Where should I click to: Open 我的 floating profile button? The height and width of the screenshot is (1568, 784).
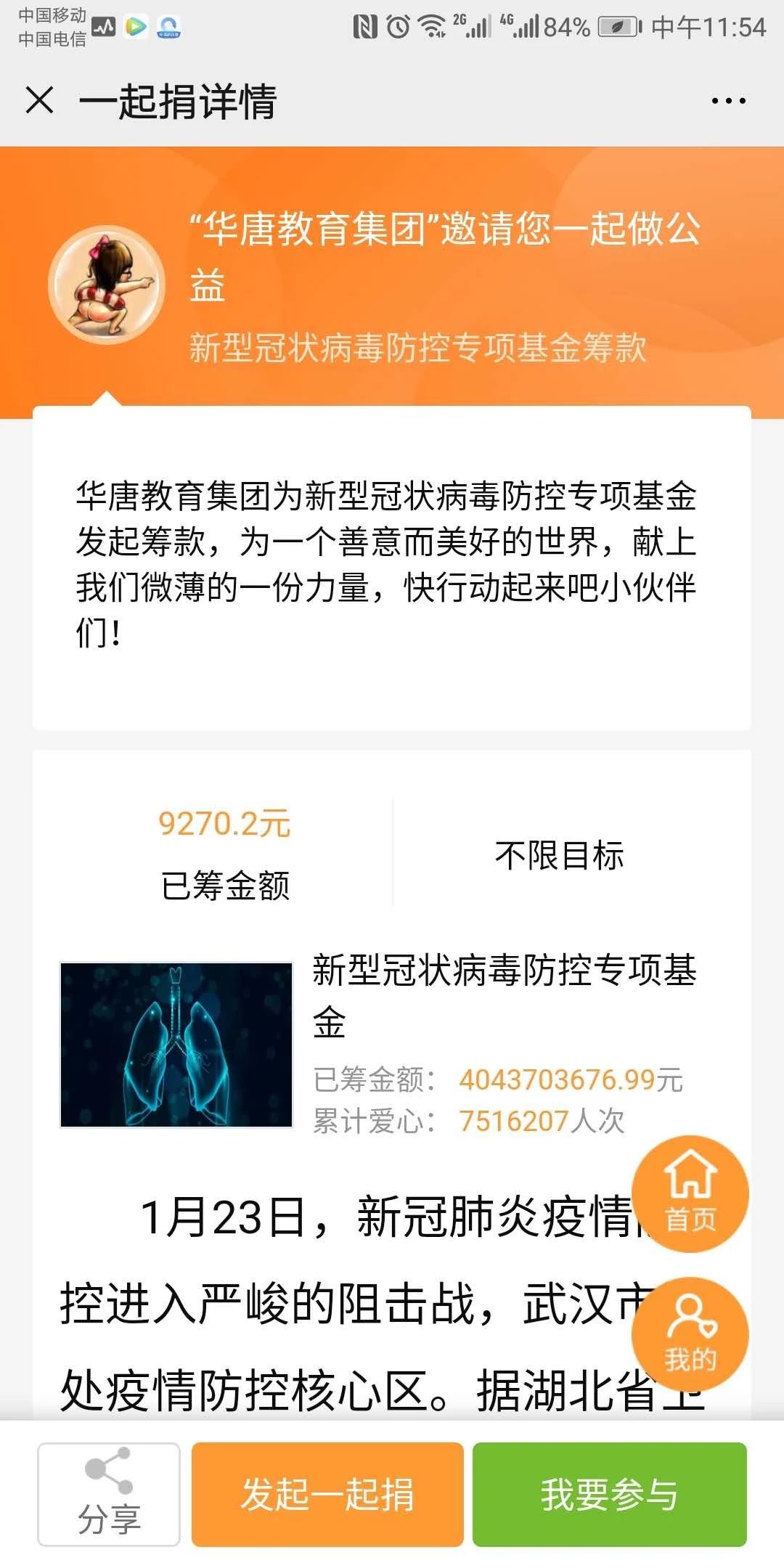click(690, 1336)
